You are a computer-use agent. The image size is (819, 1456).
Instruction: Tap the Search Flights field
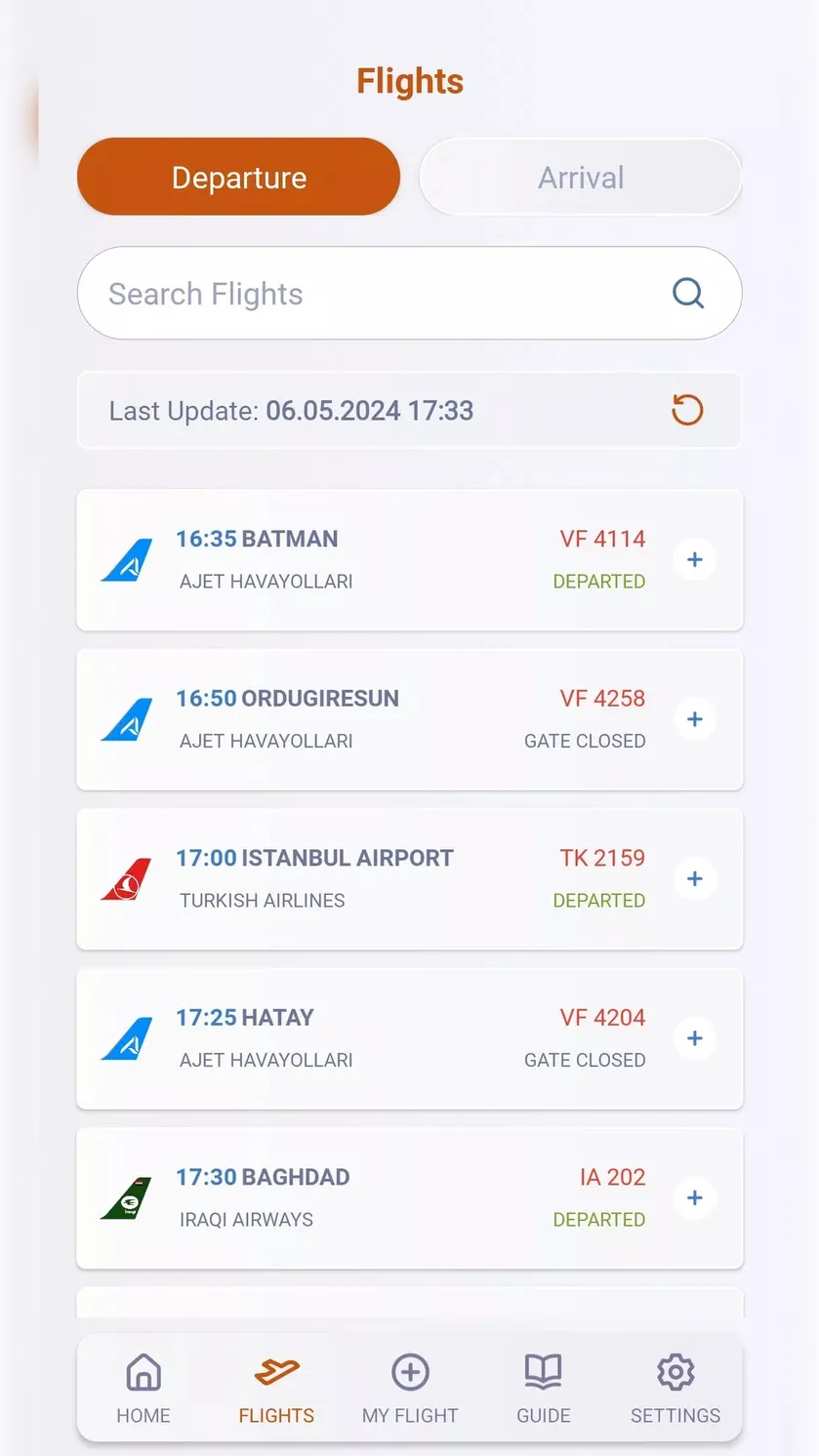(409, 293)
